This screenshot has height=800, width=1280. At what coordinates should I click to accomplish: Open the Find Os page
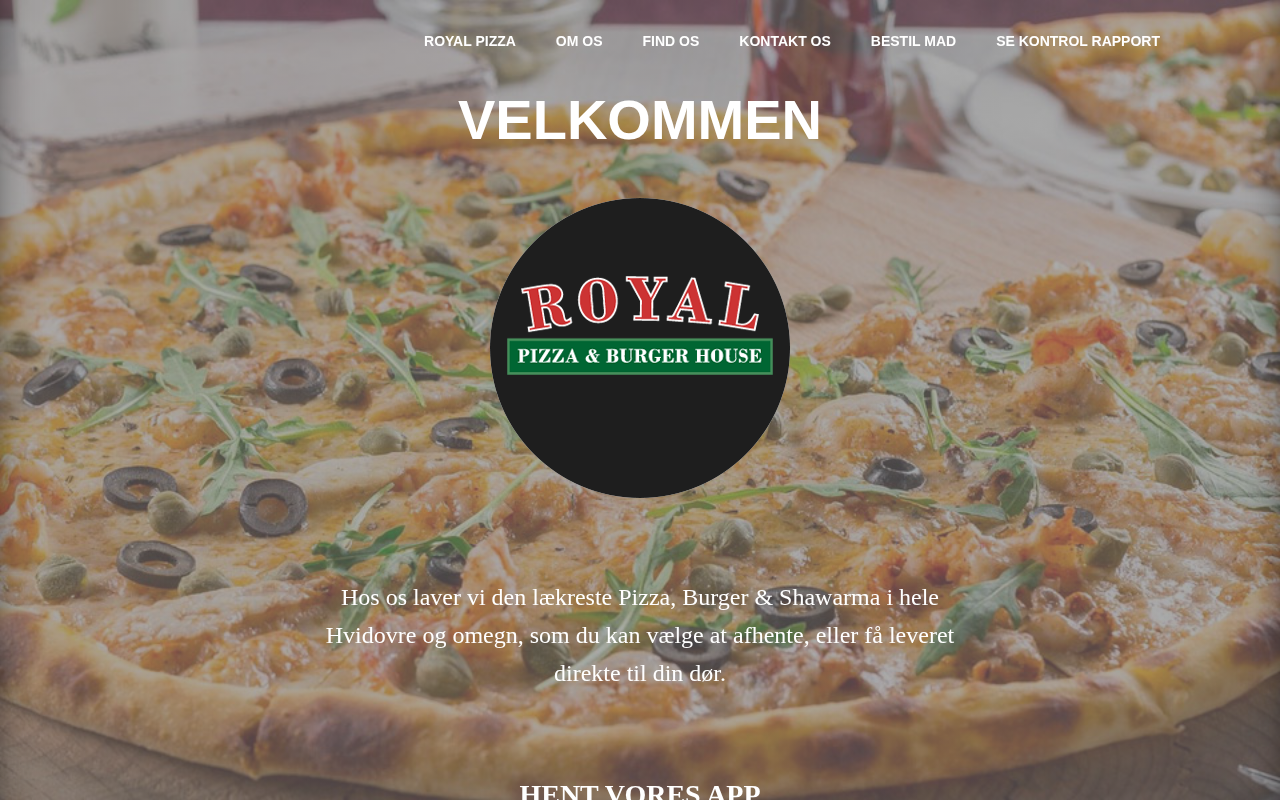point(670,41)
